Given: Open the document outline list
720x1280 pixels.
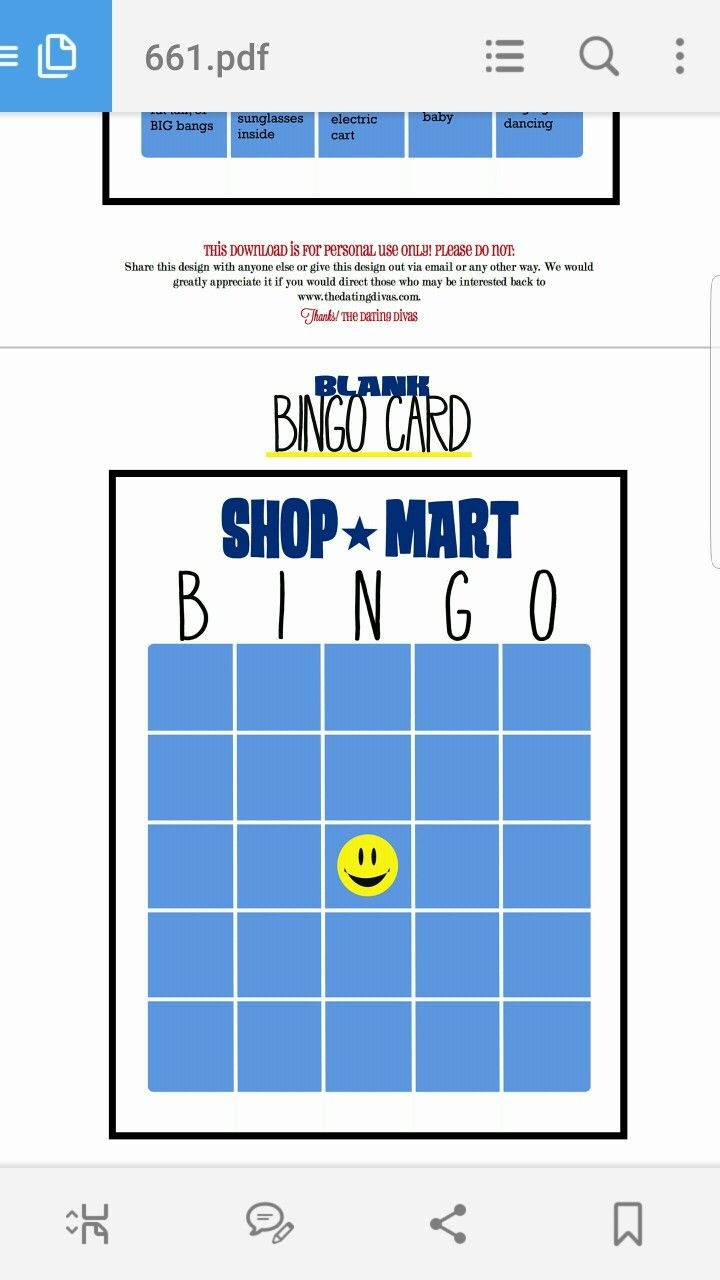Looking at the screenshot, I should (504, 56).
